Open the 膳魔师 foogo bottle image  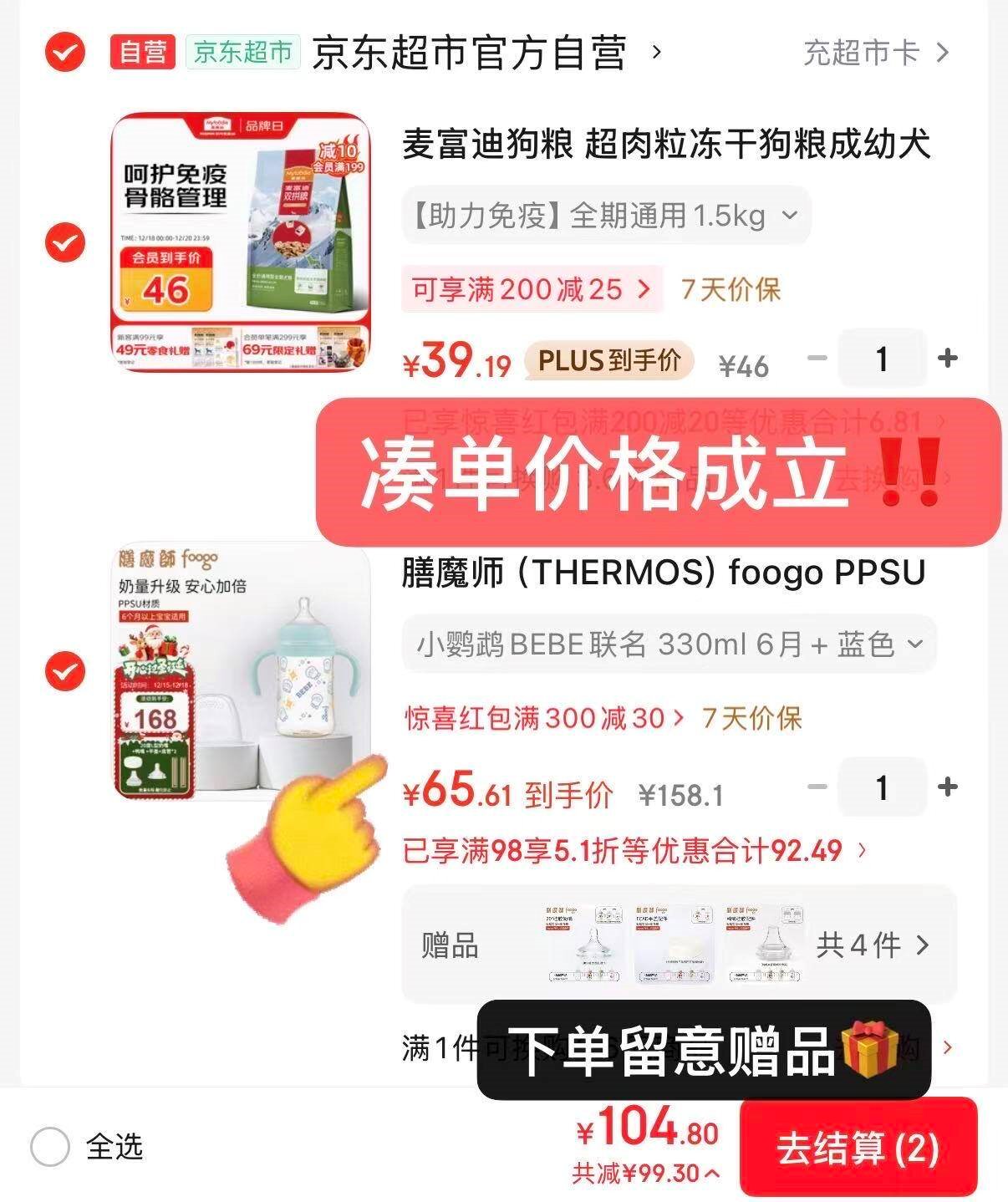pyautogui.click(x=241, y=669)
